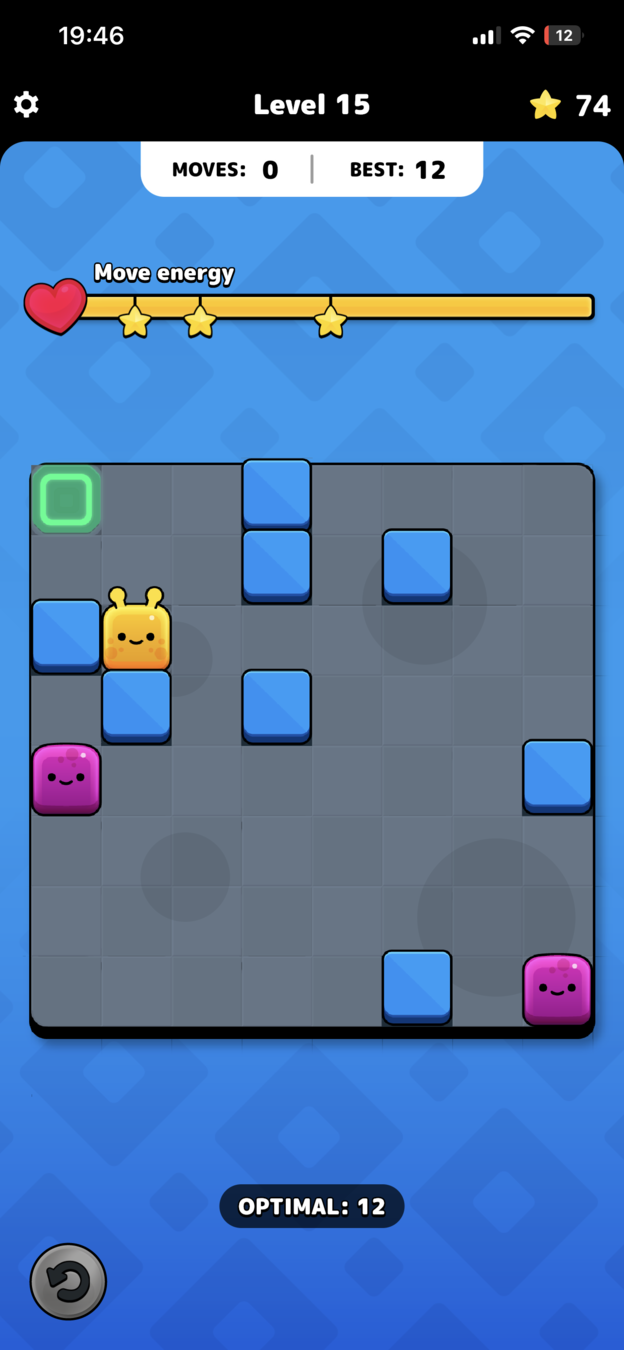Open the settings gear
Screen dimensions: 624x1350
pos(26,105)
